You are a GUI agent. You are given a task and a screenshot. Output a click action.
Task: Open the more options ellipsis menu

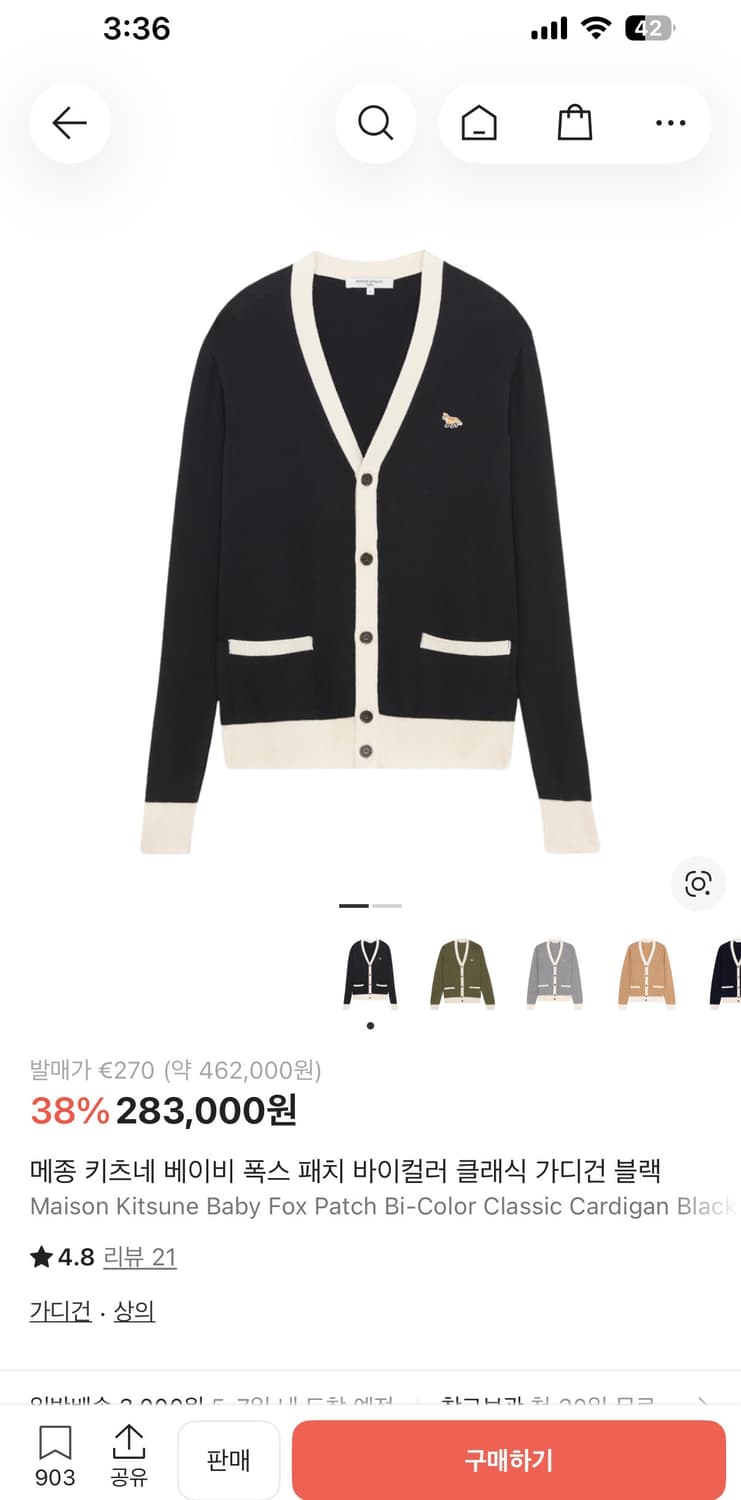tap(668, 123)
